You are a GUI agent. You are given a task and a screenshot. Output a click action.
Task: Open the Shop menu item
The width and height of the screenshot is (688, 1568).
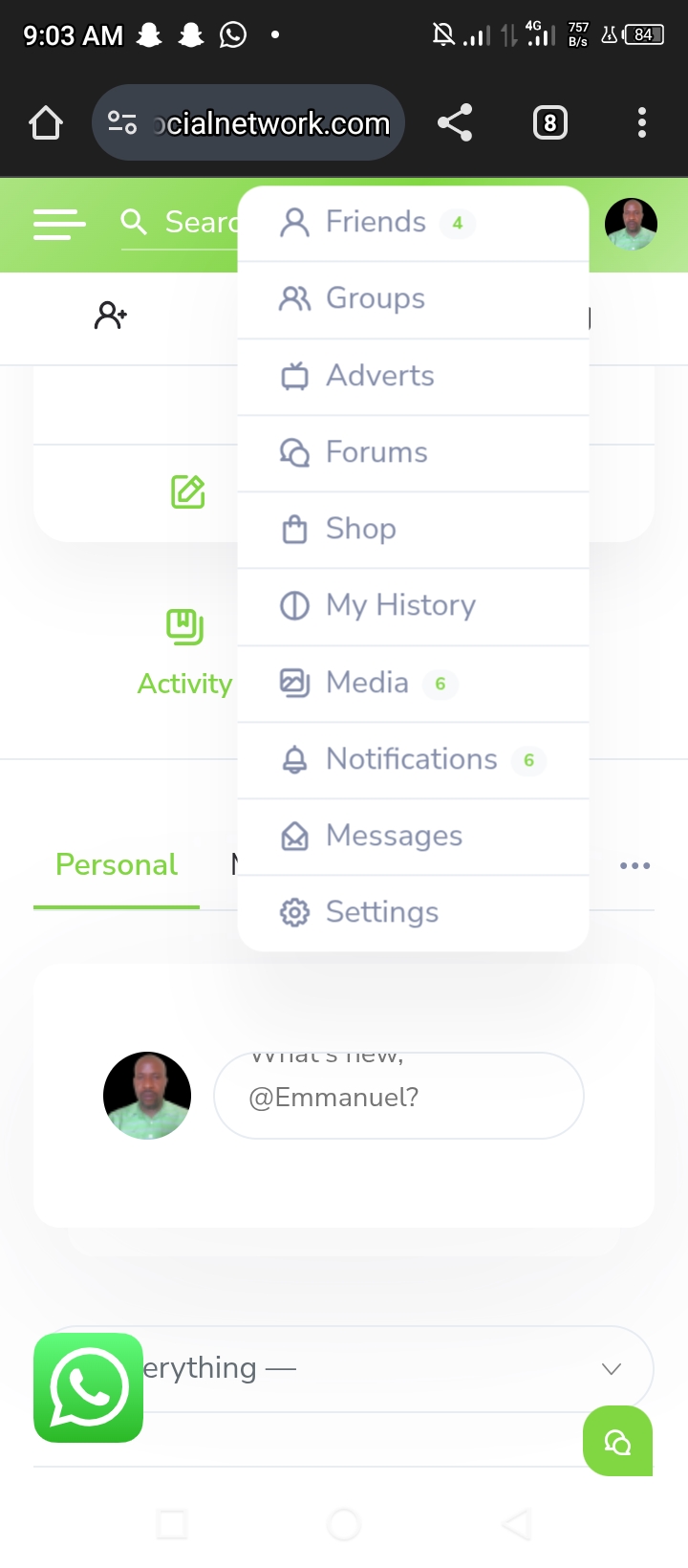tap(360, 529)
